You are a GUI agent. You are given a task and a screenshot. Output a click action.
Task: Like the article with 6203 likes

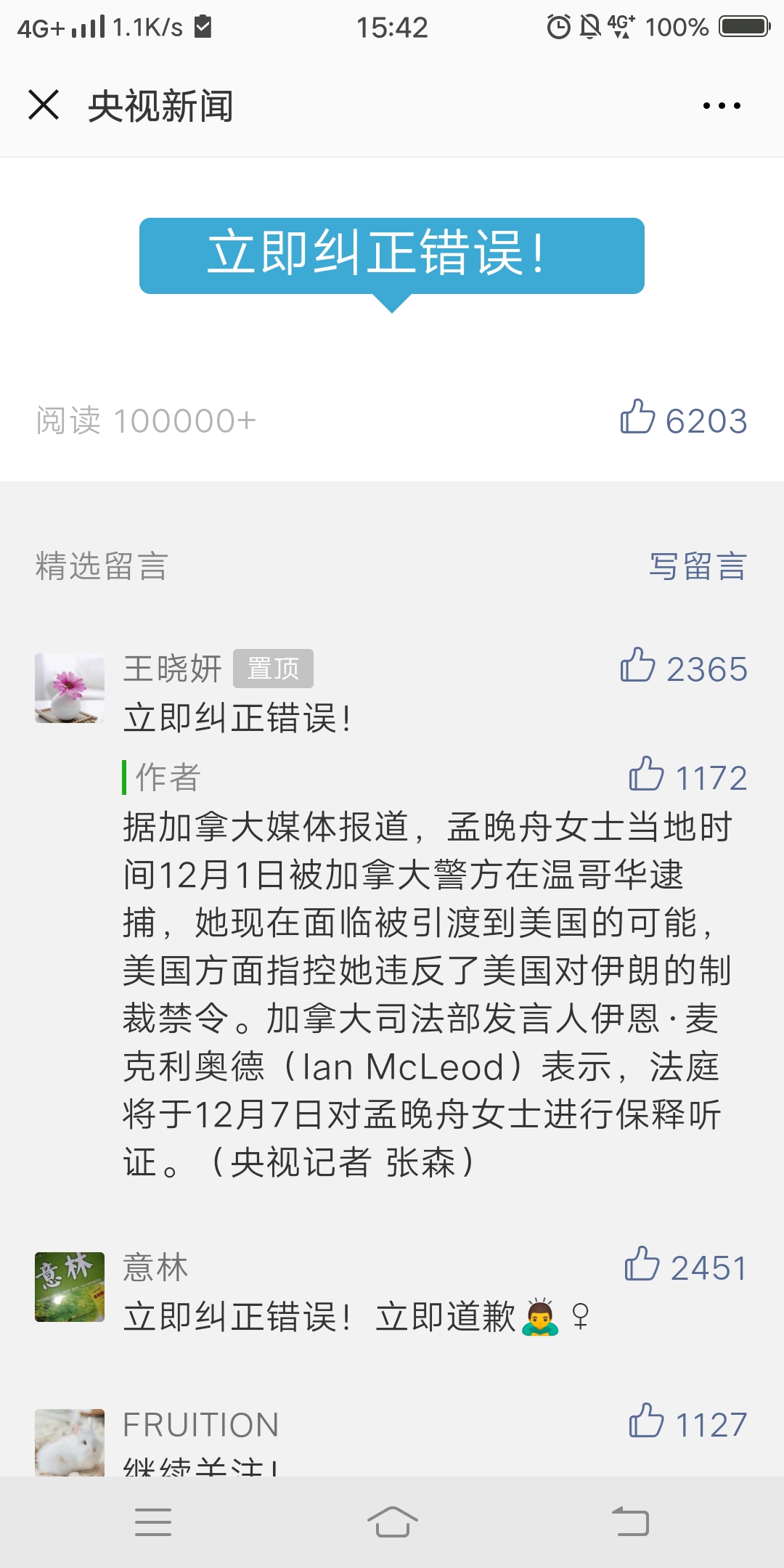click(638, 418)
